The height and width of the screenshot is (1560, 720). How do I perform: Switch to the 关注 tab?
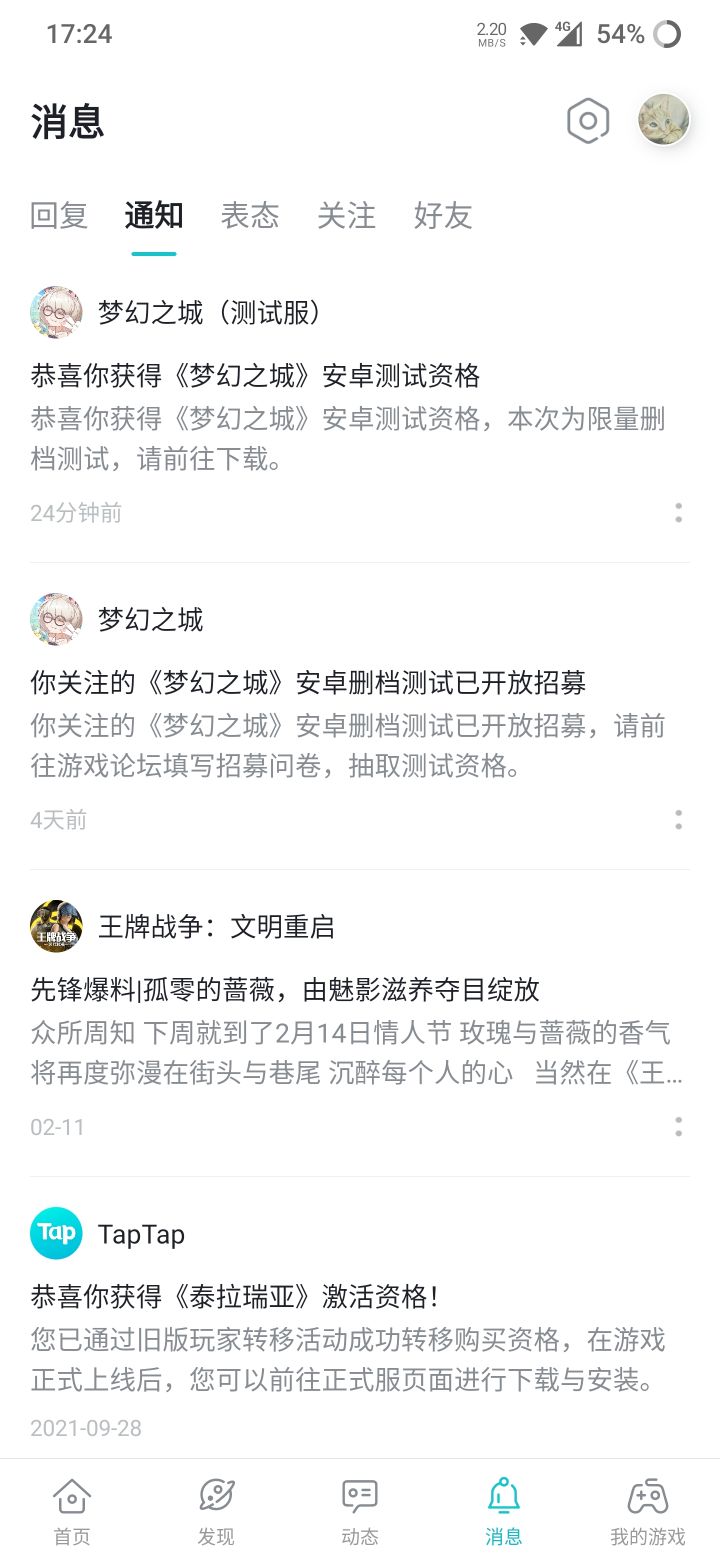pos(346,215)
